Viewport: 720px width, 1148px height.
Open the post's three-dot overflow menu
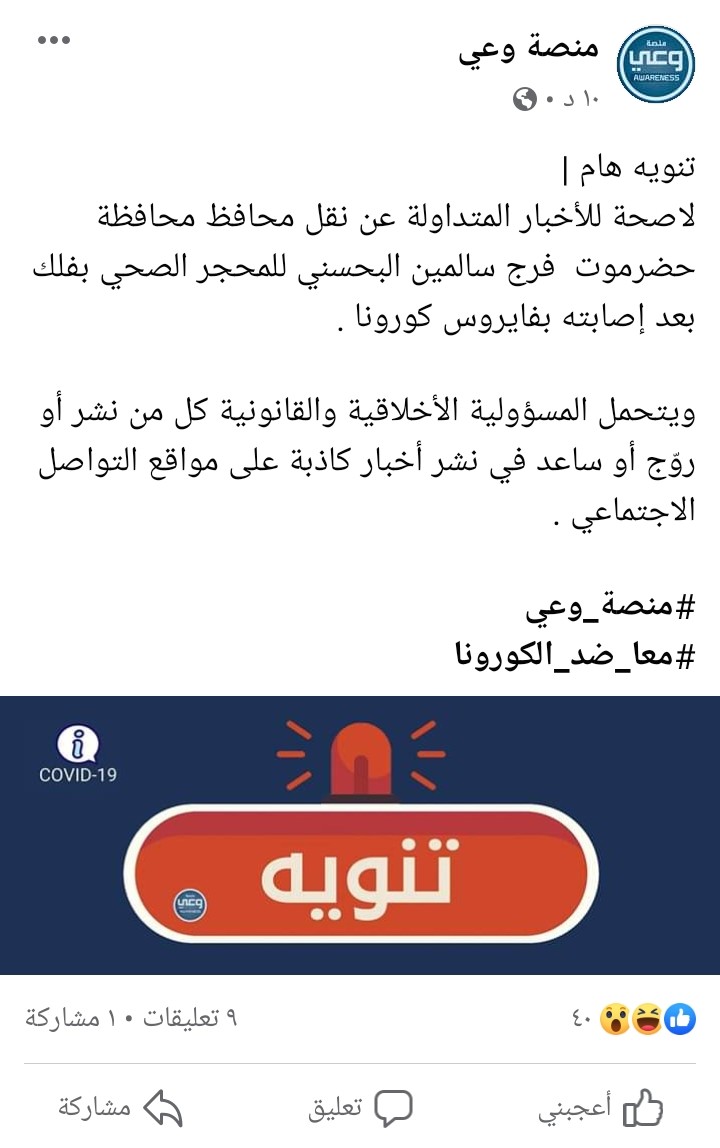coord(53,41)
